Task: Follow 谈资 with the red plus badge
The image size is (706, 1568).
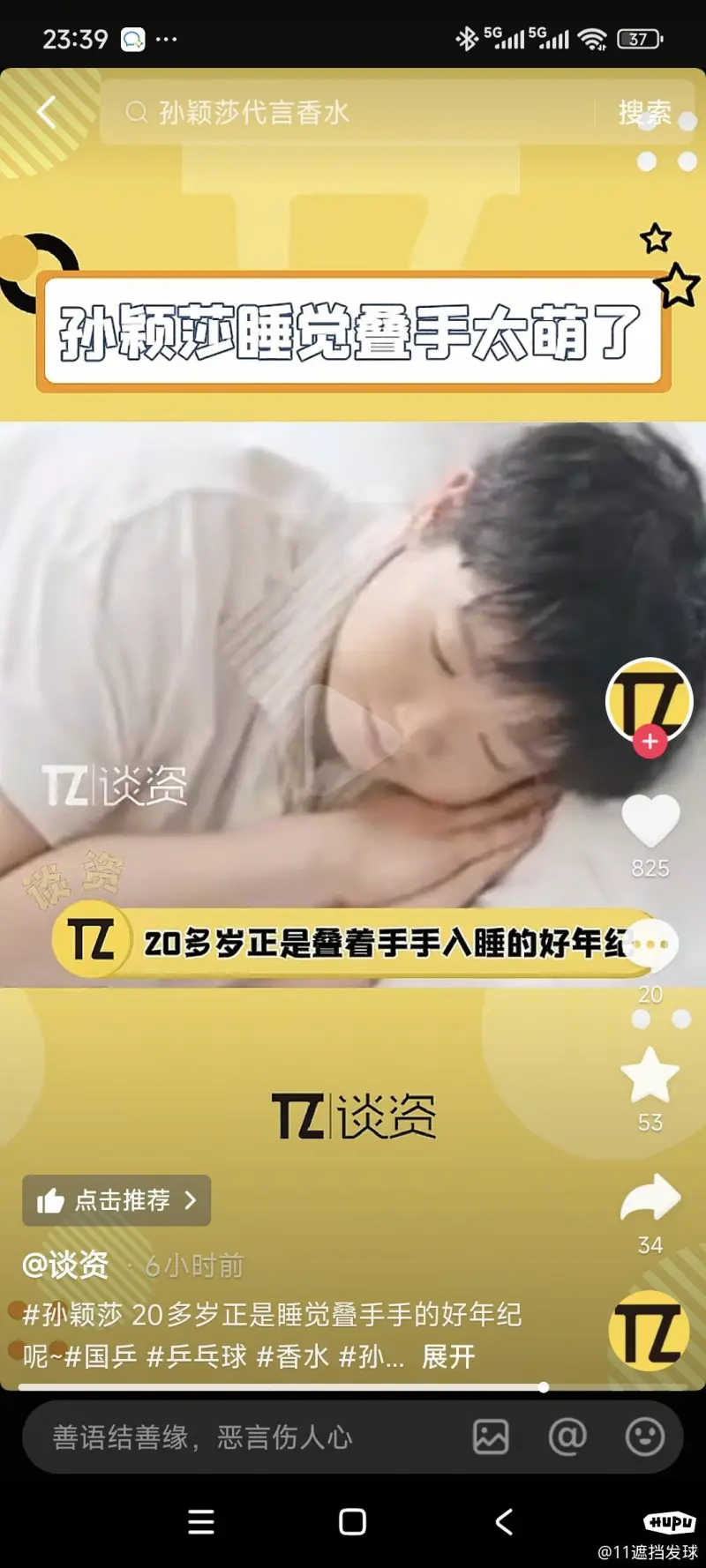Action: [x=650, y=742]
